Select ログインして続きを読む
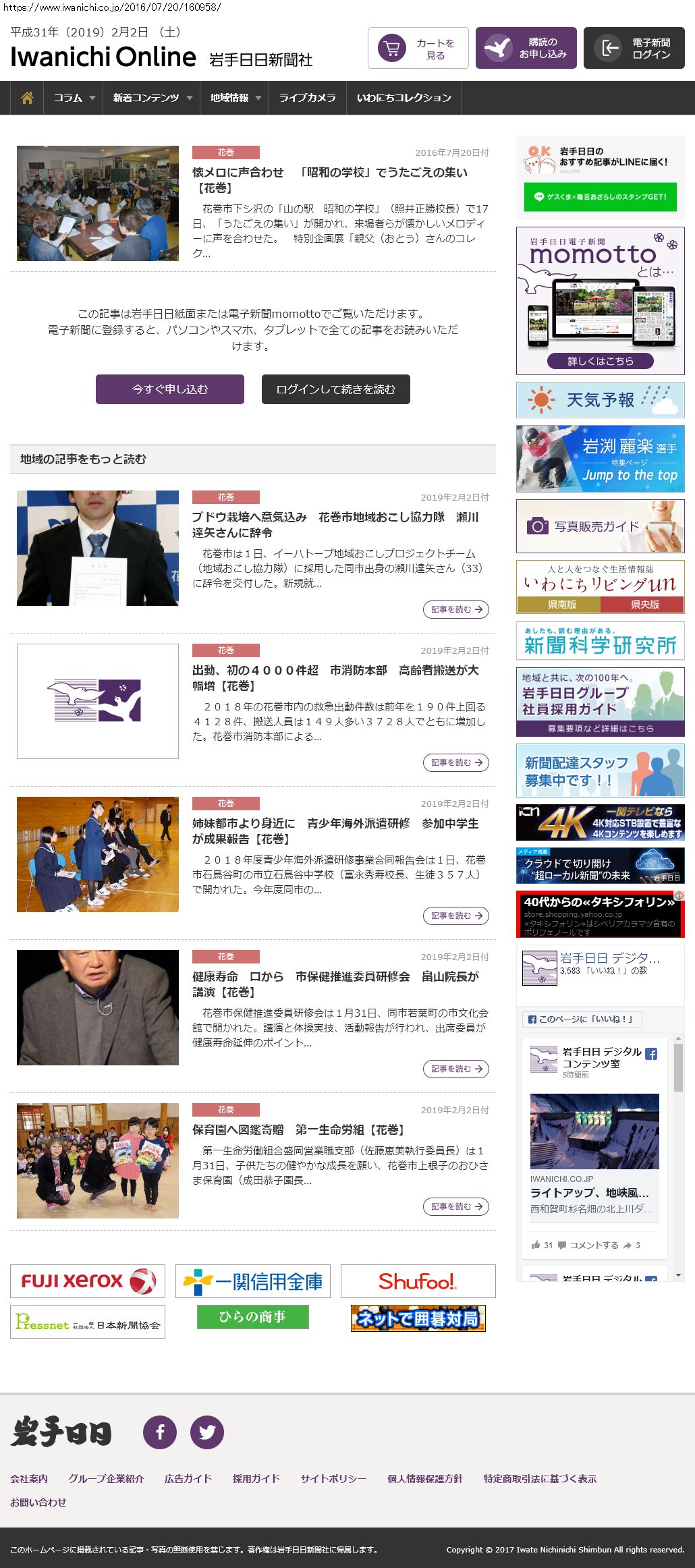 (336, 389)
